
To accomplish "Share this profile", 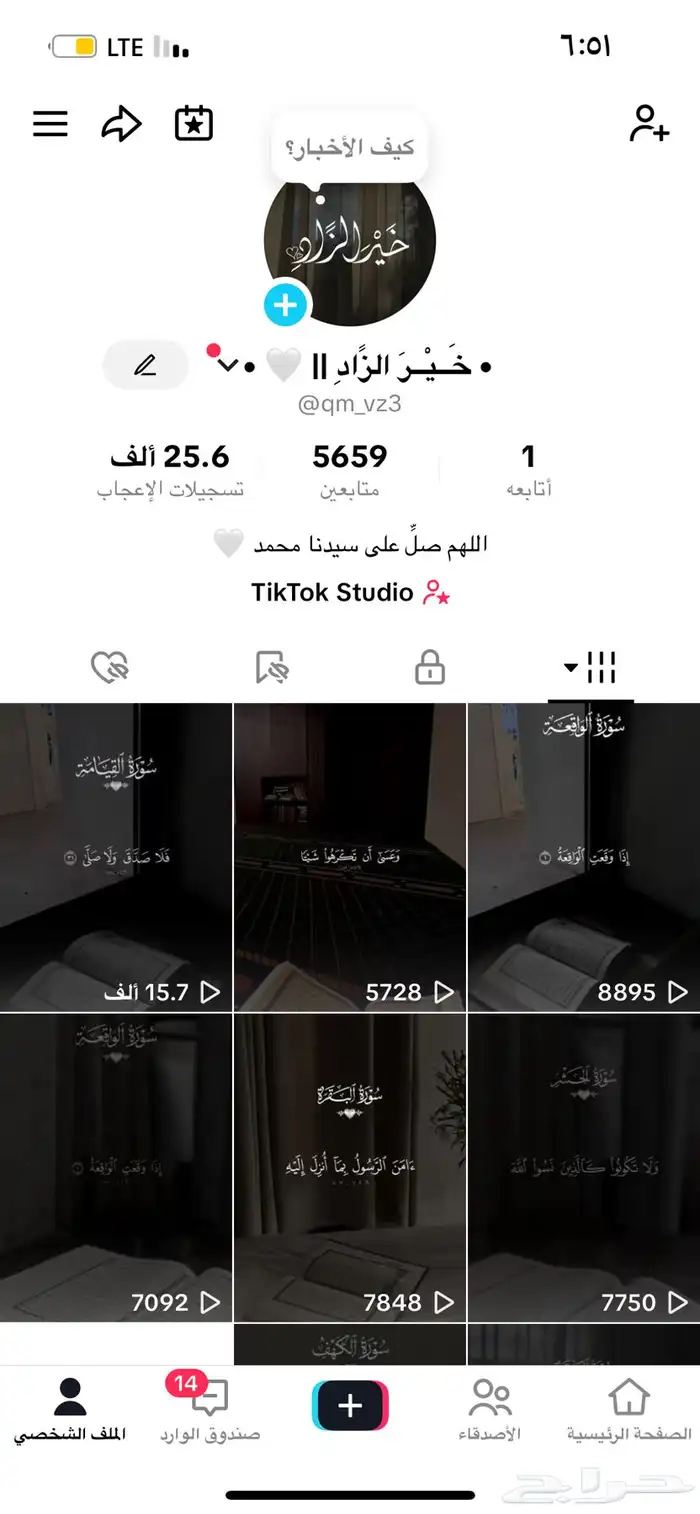I will [x=120, y=124].
